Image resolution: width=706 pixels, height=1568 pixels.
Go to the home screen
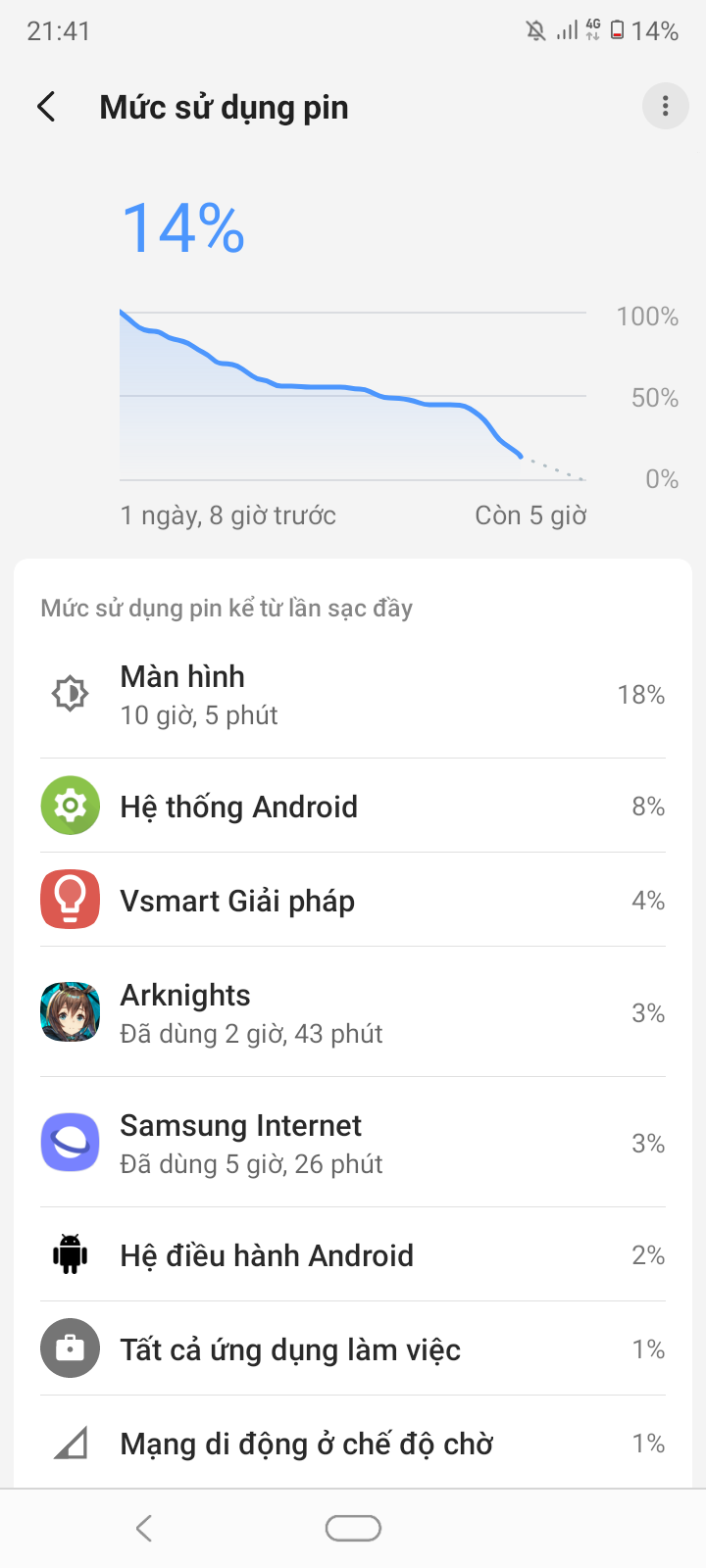[x=353, y=1528]
